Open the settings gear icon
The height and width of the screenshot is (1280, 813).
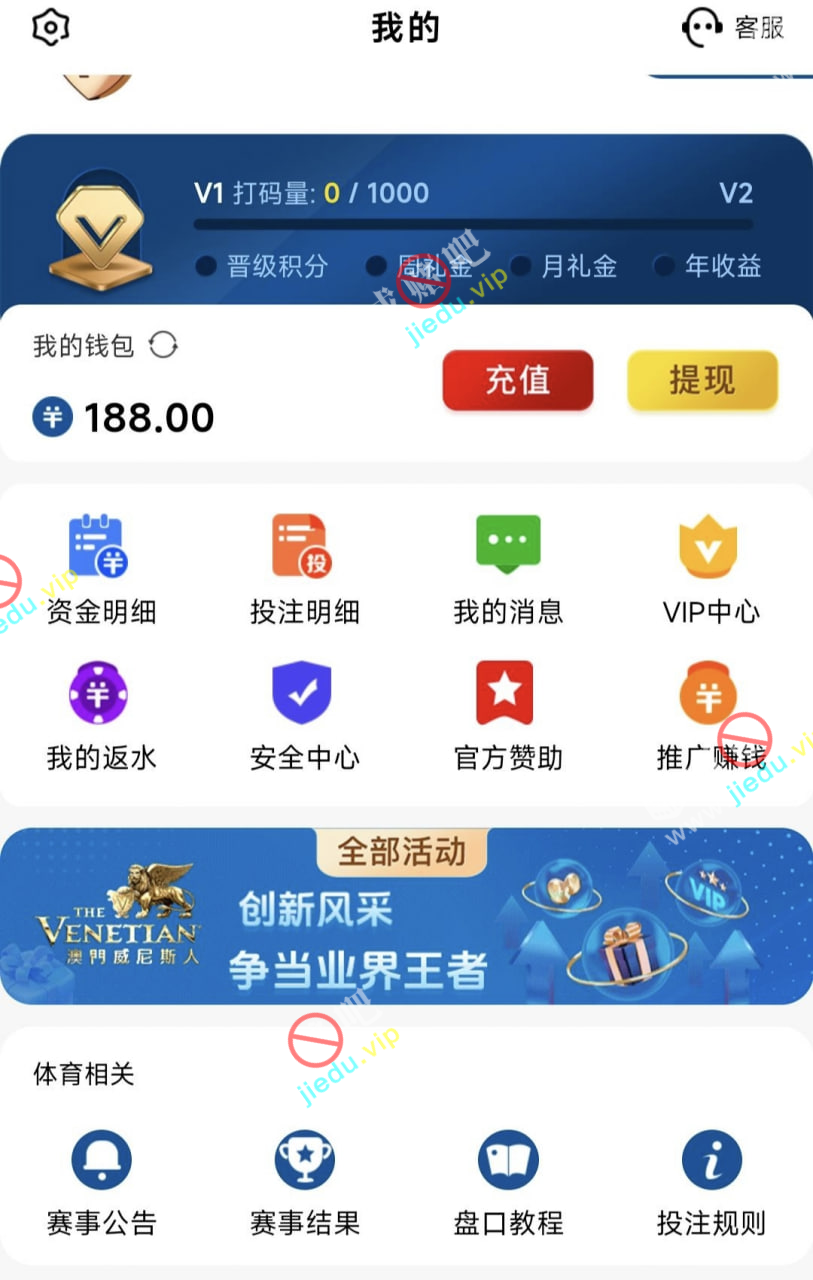point(50,27)
